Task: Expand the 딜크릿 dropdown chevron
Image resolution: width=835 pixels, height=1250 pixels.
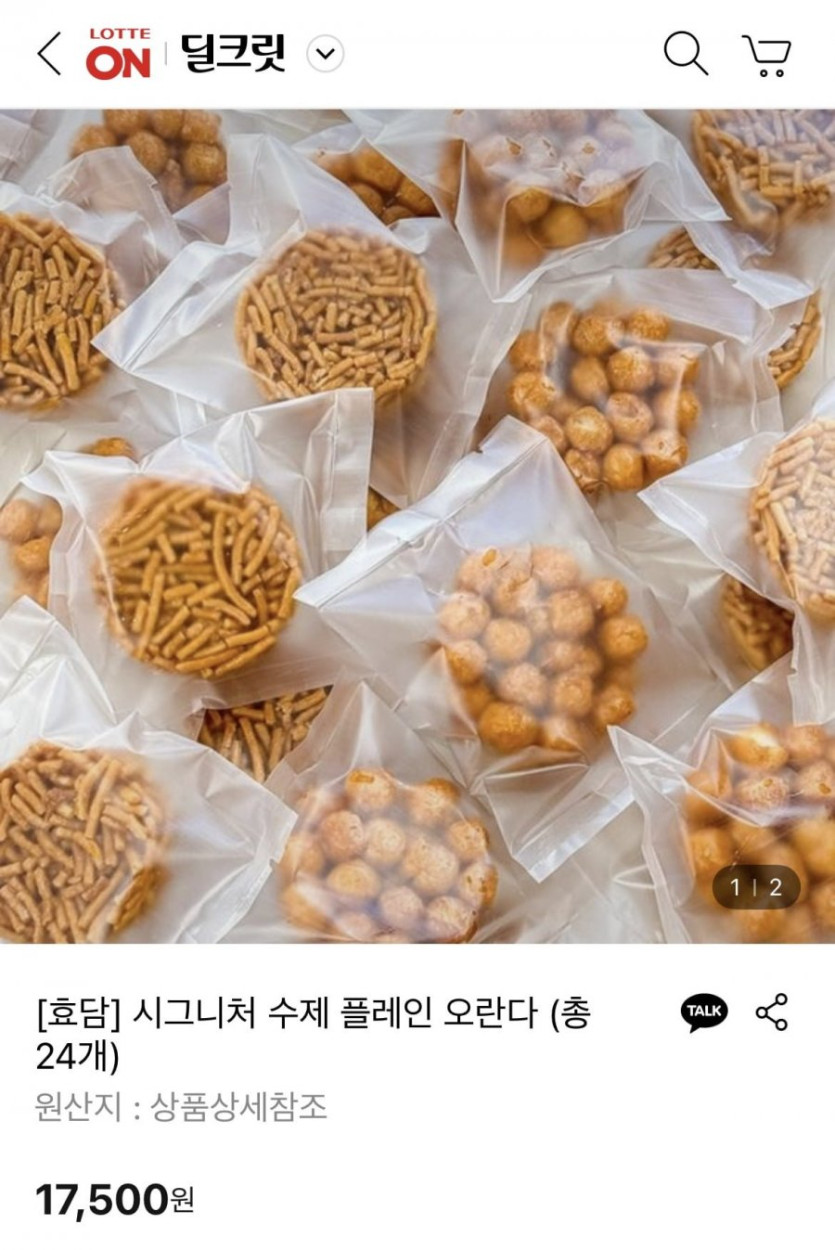Action: pos(325,53)
